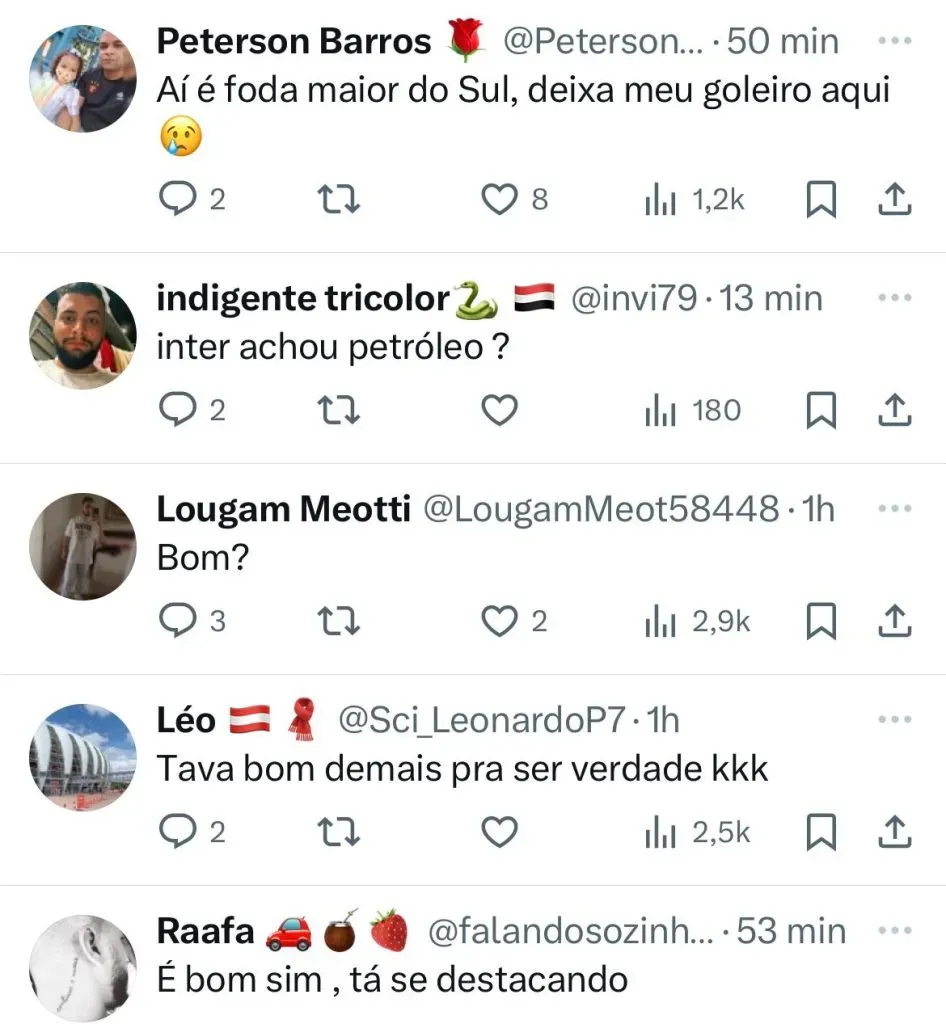946x1024 pixels.
Task: Like the "inter achou petróleo ?" post
Action: coord(499,411)
